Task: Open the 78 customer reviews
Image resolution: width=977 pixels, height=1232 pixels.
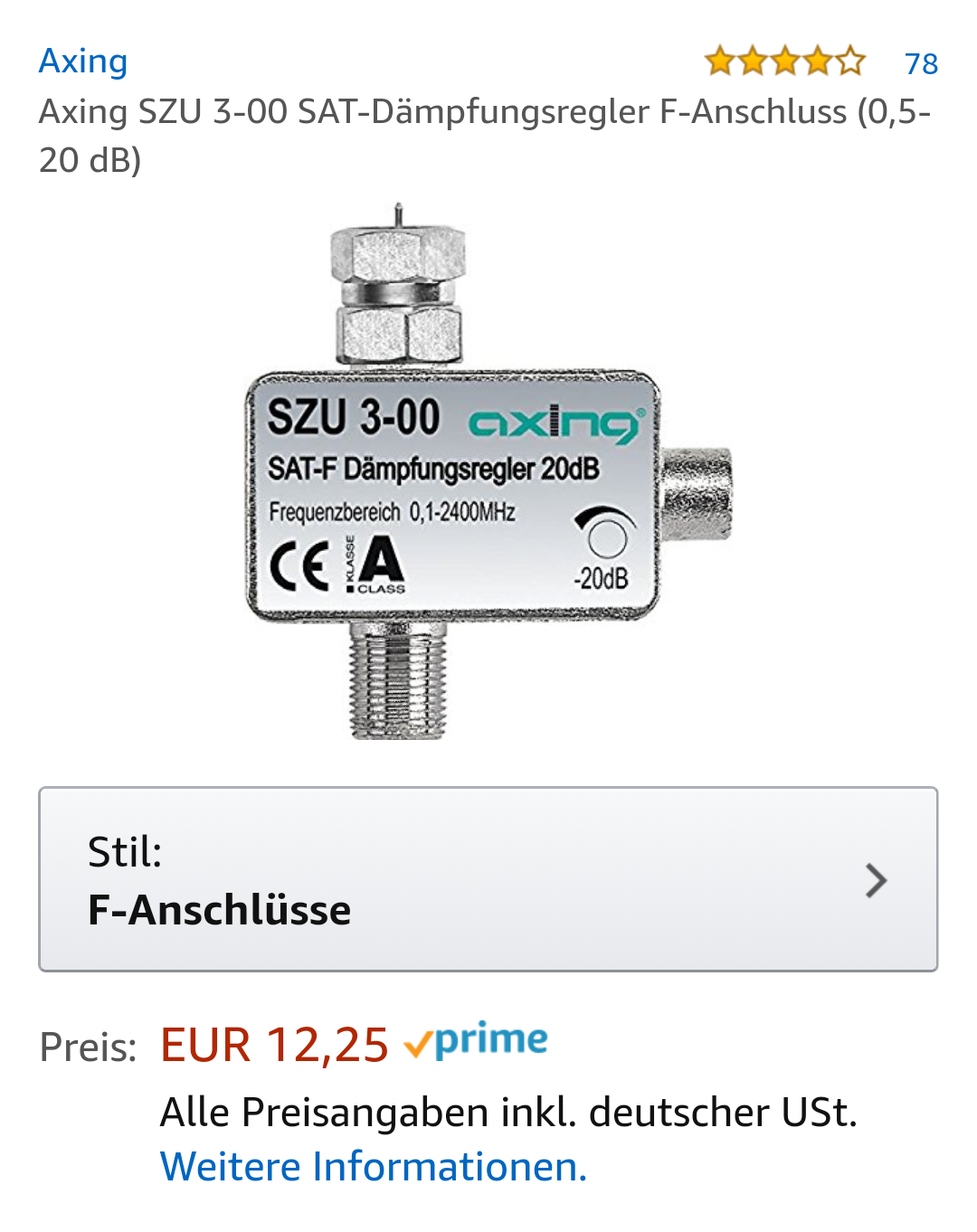Action: [x=920, y=63]
